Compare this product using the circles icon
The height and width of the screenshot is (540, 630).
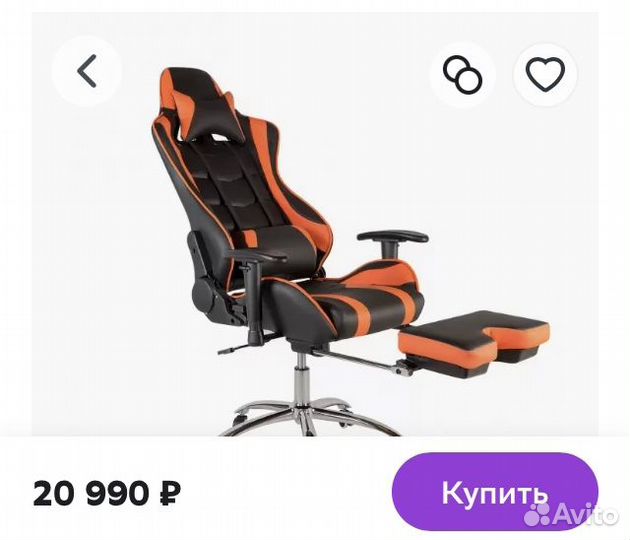[464, 74]
